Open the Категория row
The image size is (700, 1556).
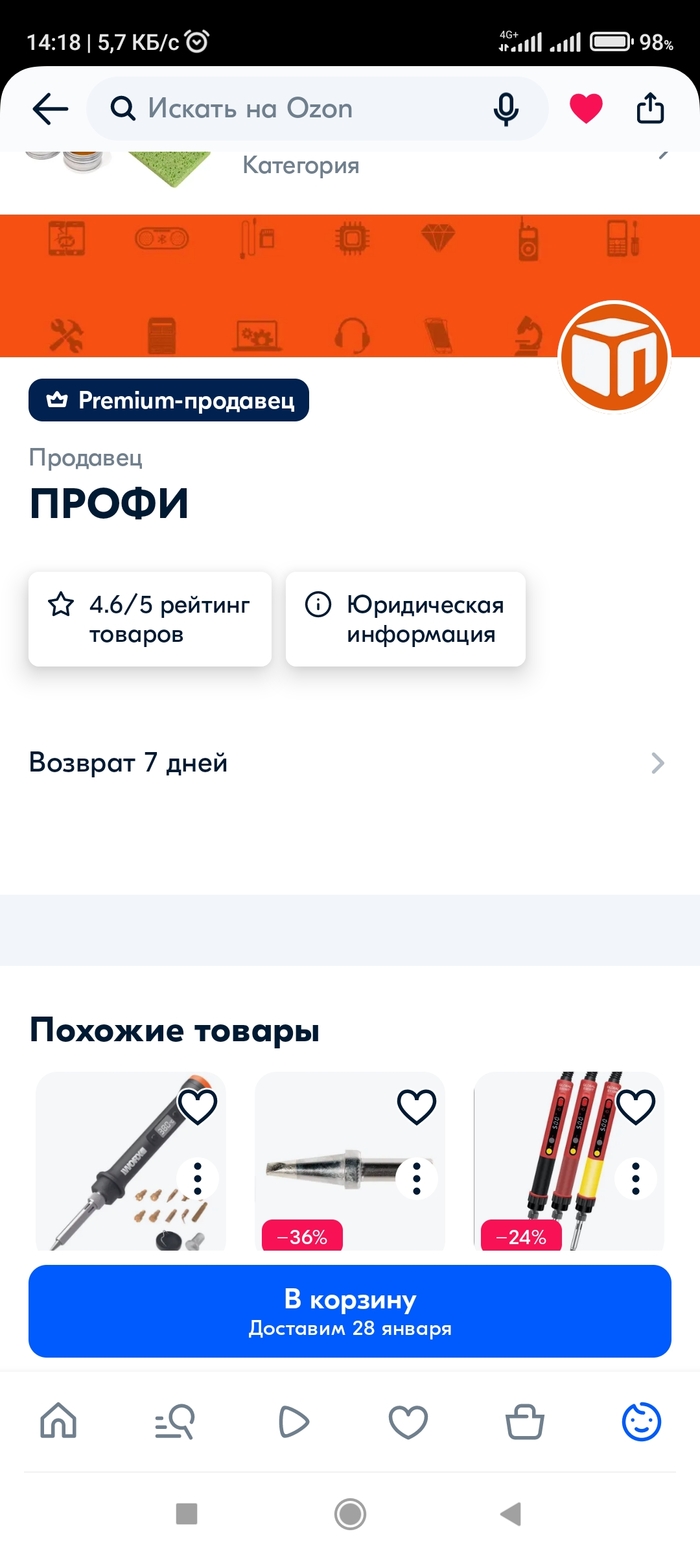click(x=400, y=164)
